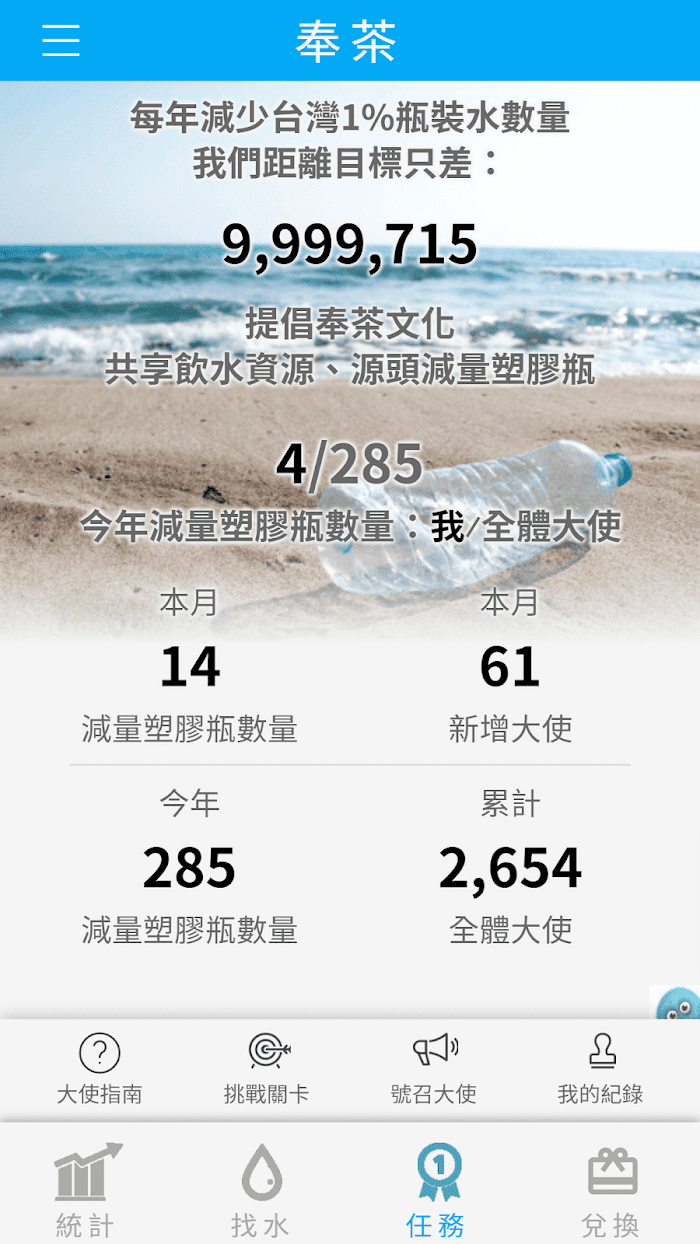The height and width of the screenshot is (1244, 700).
Task: Tap 號召大使 to recruit ambassadors
Action: coord(434,1069)
